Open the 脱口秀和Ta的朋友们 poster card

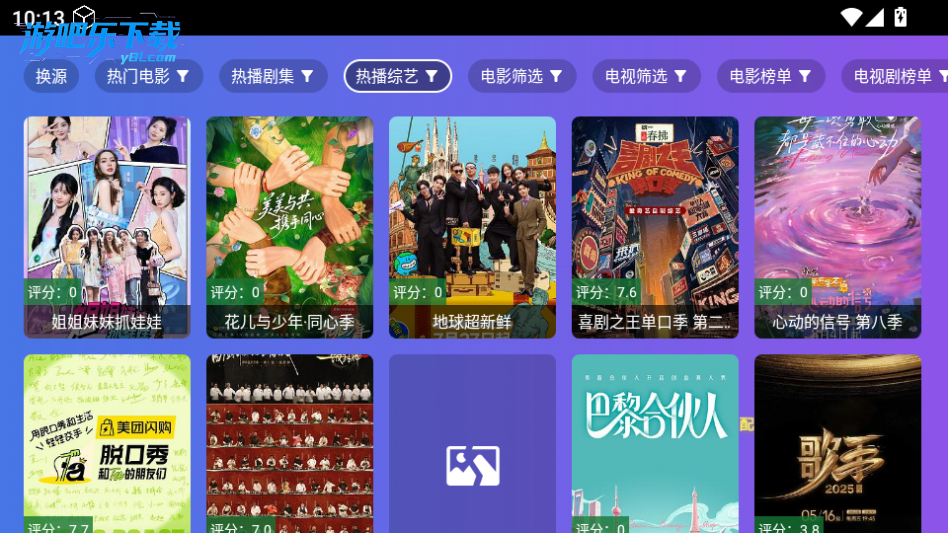[x=107, y=443]
